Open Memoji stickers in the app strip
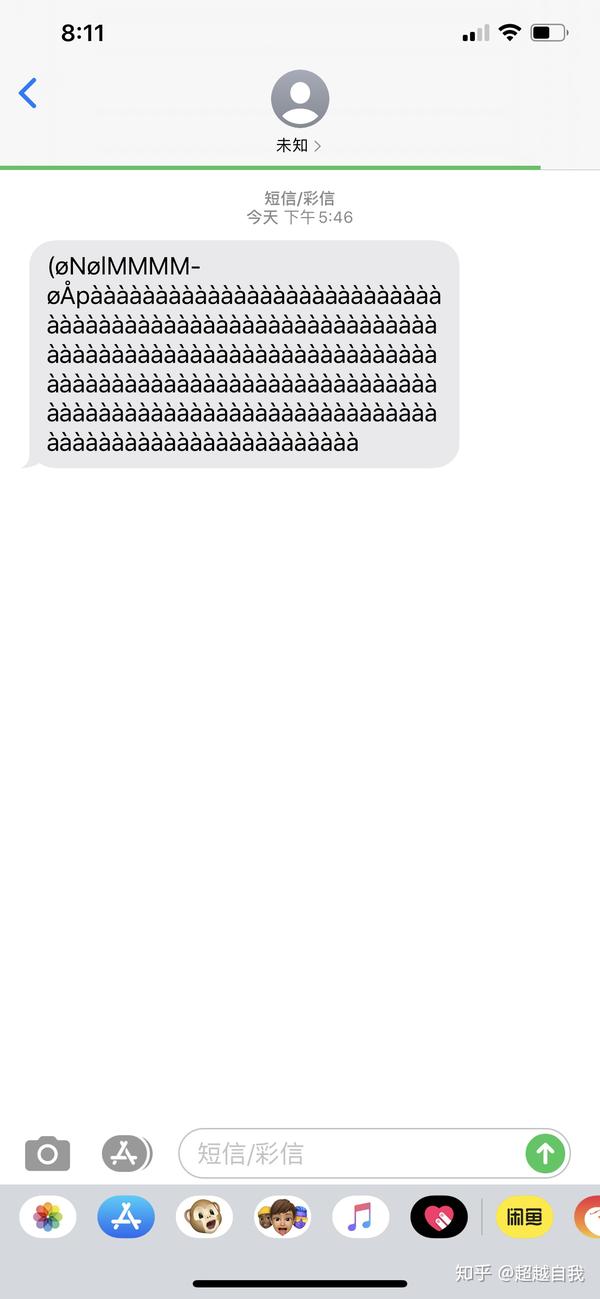The width and height of the screenshot is (600, 1299). [282, 1217]
